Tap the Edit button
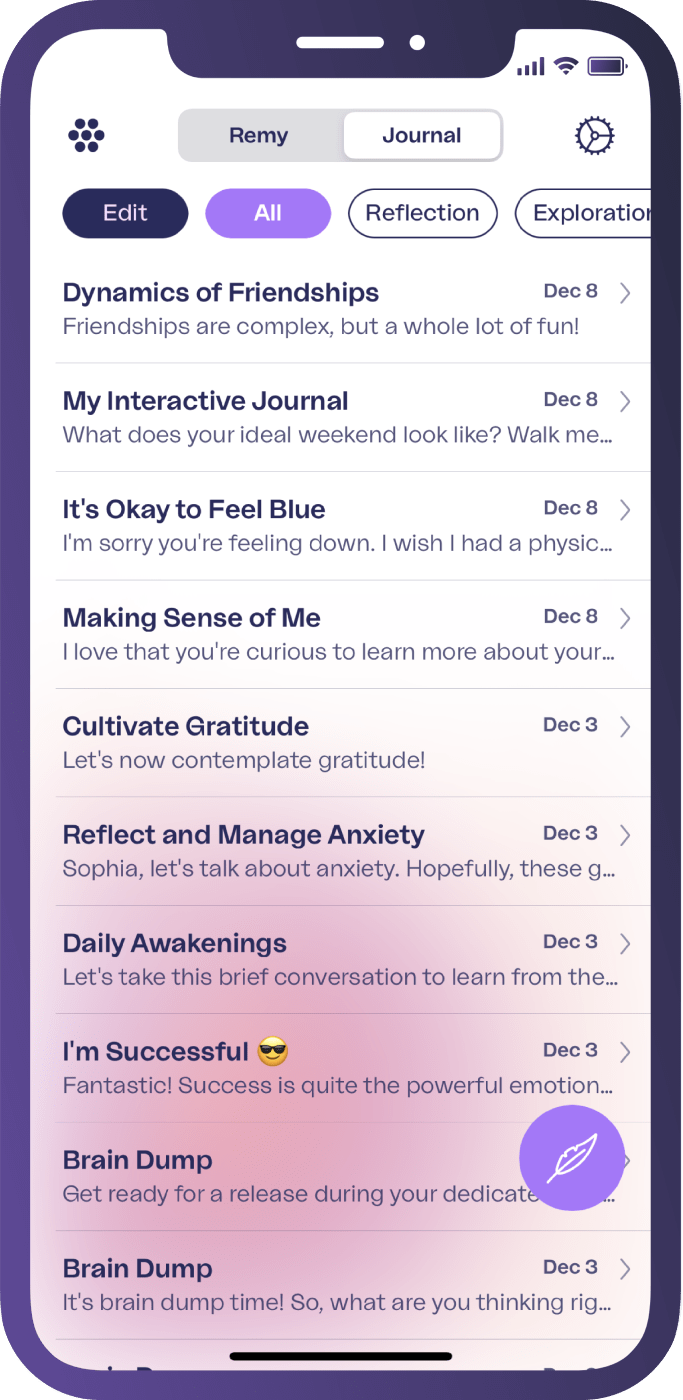Image resolution: width=683 pixels, height=1400 pixels. coord(125,213)
